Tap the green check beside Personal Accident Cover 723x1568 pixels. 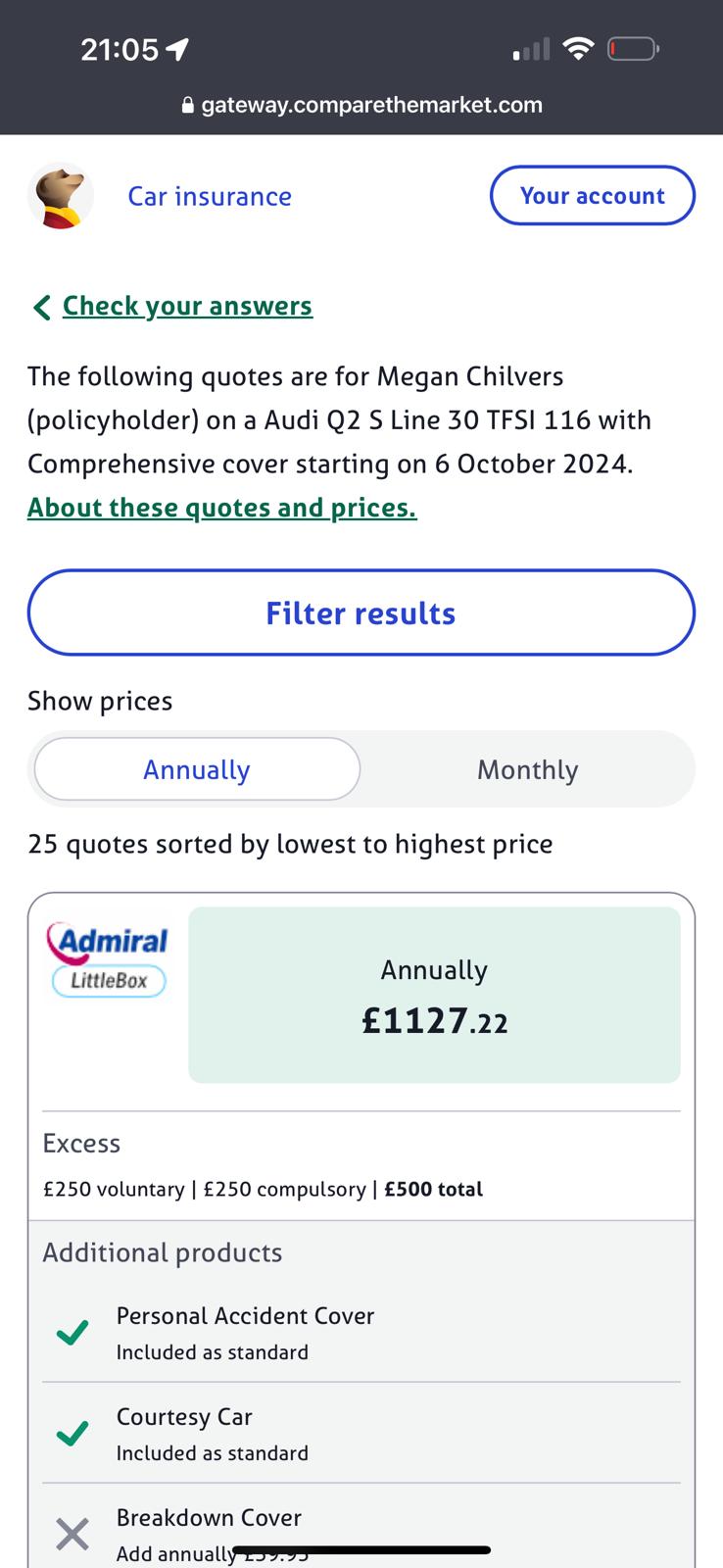(x=72, y=1333)
